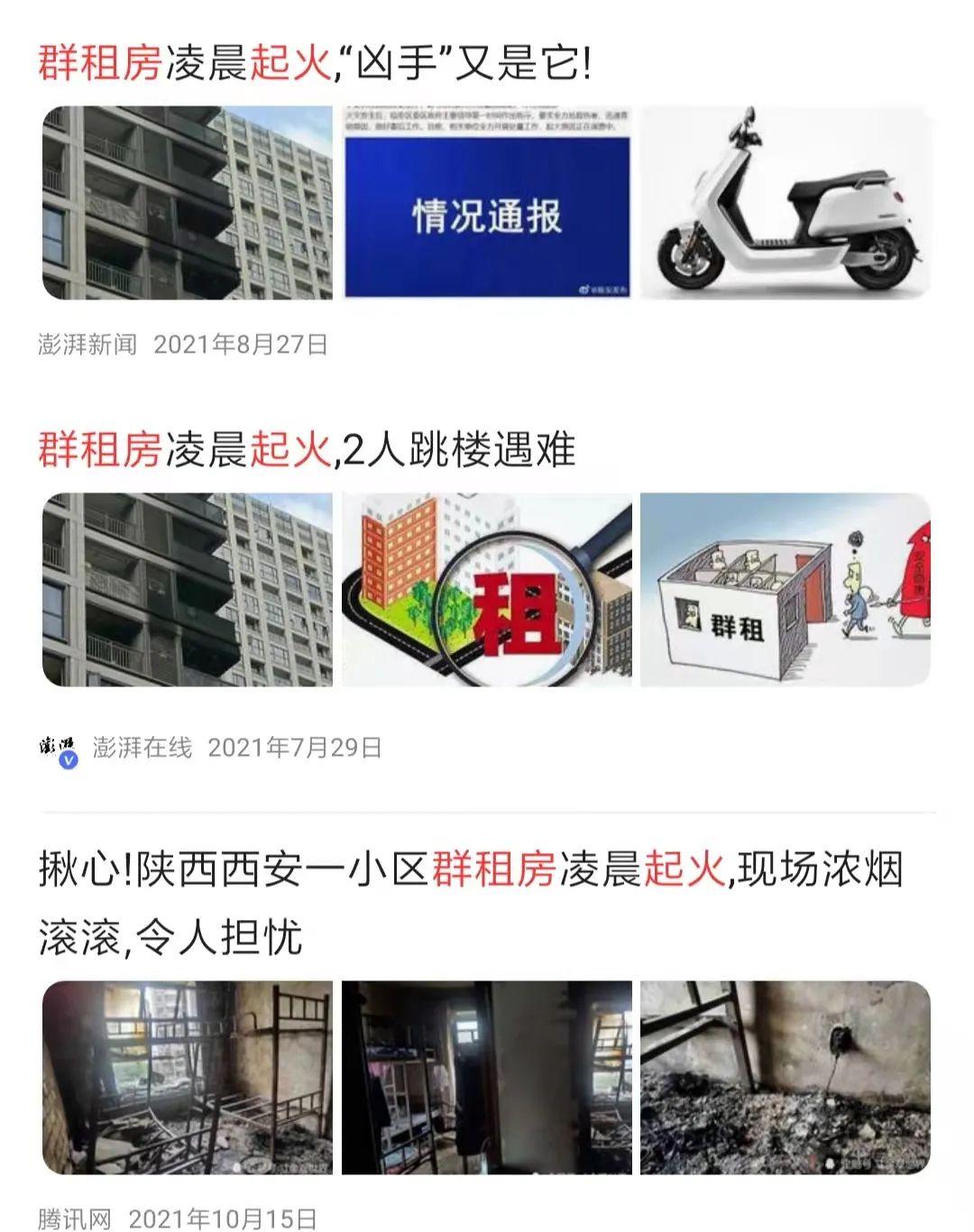Tap the magnifying glass 租 illustration

coord(486,589)
